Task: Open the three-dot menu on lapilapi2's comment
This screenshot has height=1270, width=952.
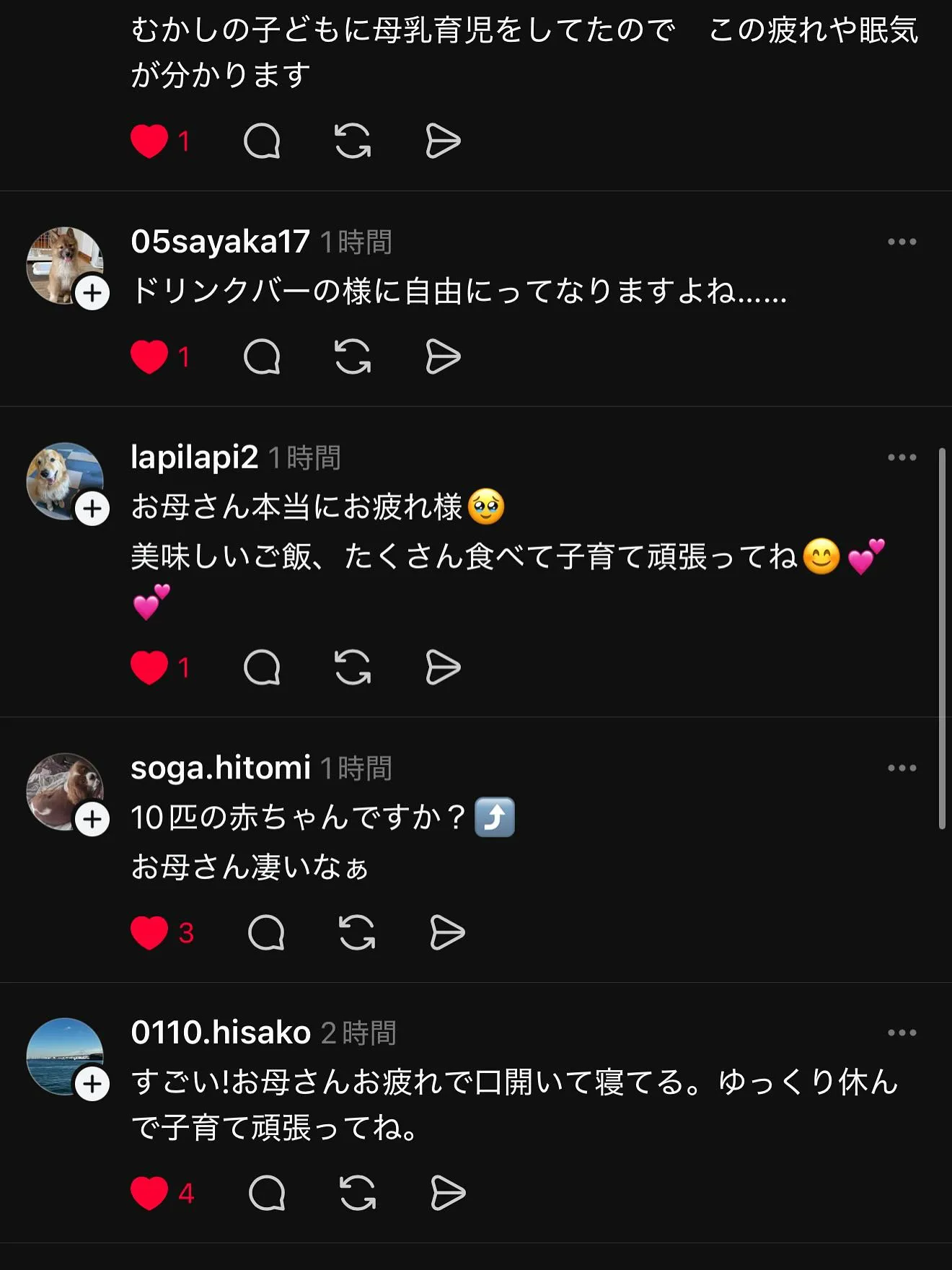Action: [903, 455]
